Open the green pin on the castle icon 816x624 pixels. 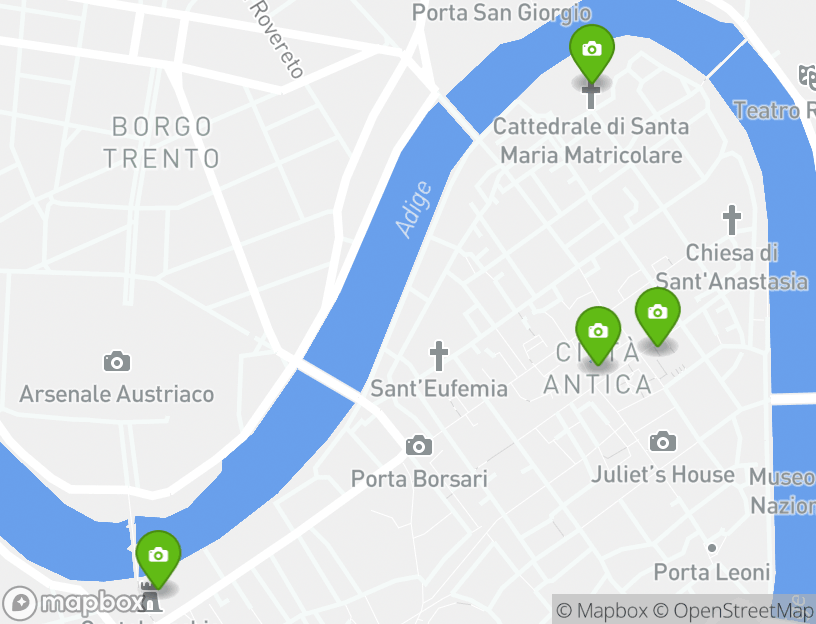point(158,556)
